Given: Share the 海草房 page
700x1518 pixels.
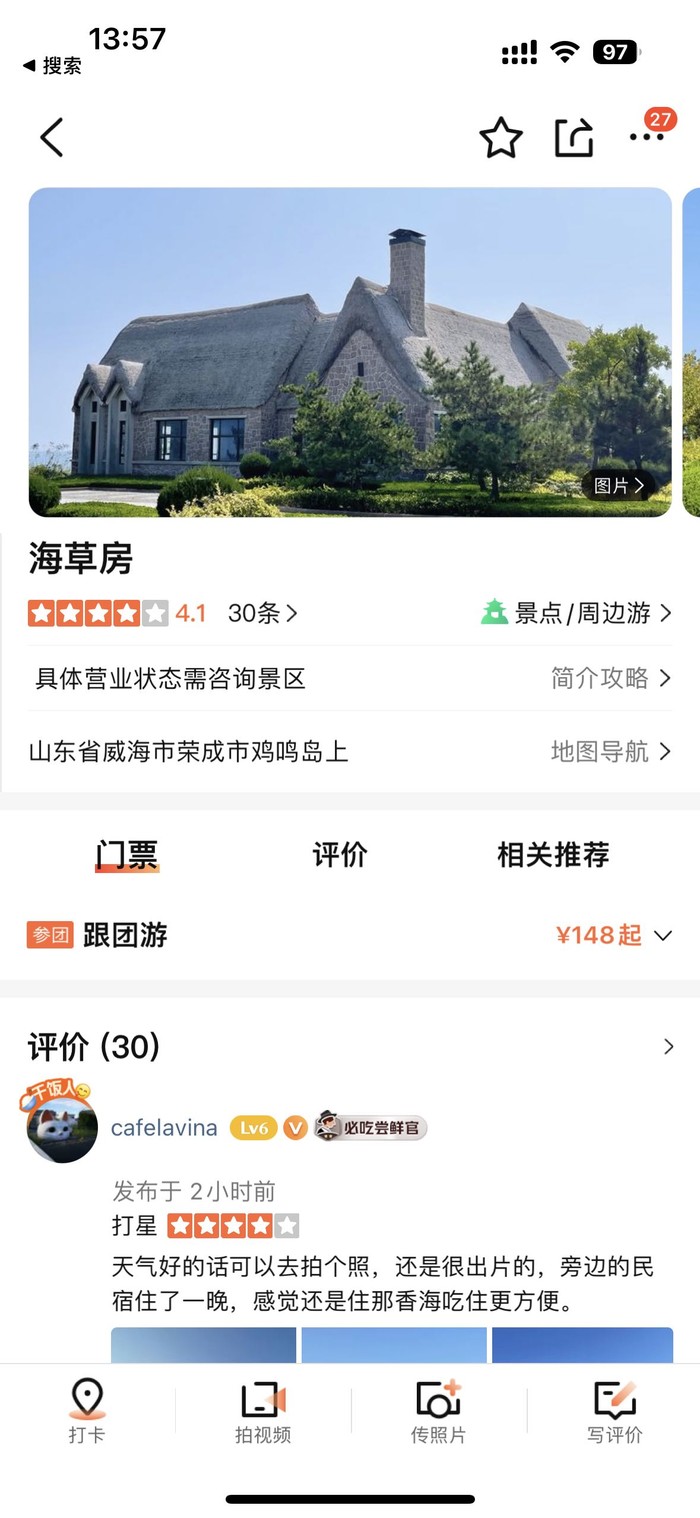Looking at the screenshot, I should click(574, 138).
